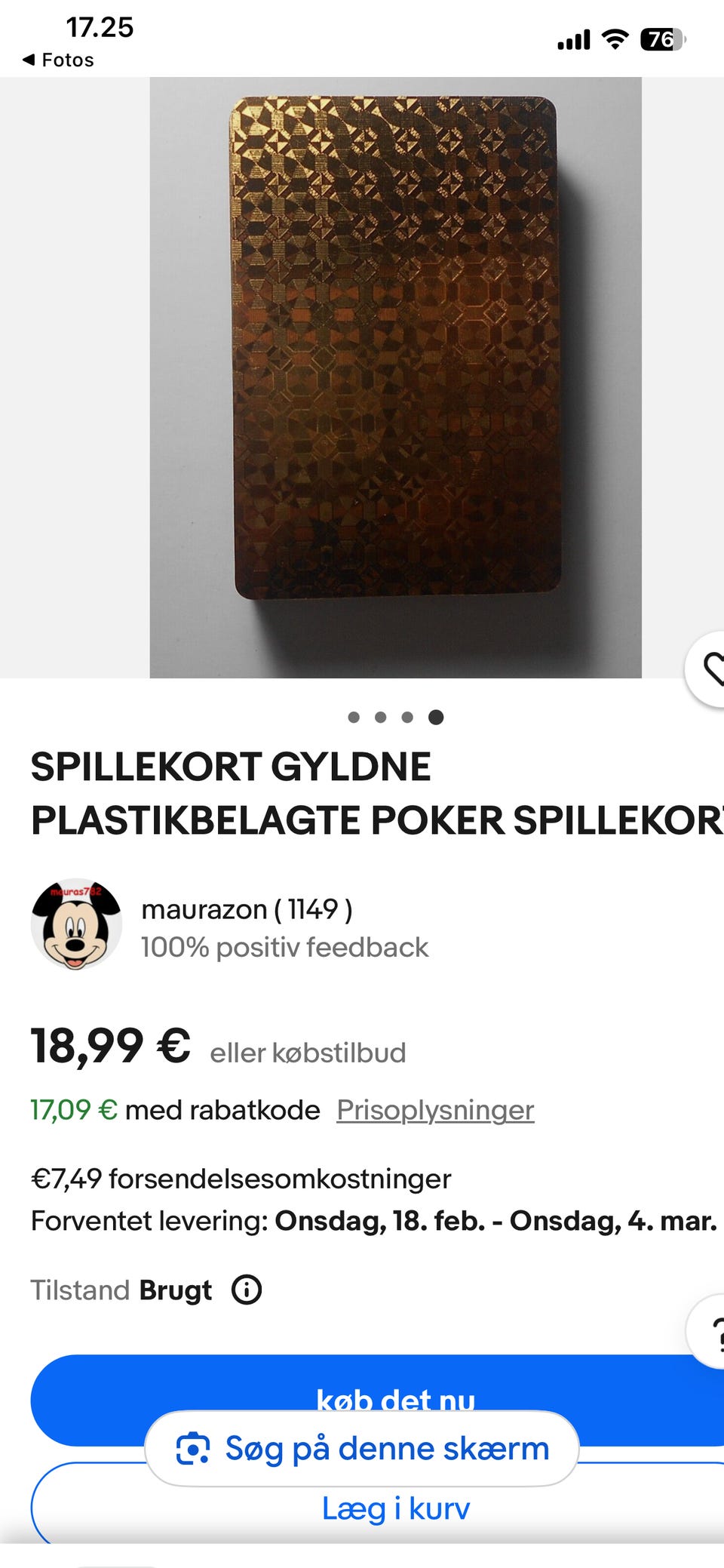Tap the cellular signal bars icon

pos(575,39)
